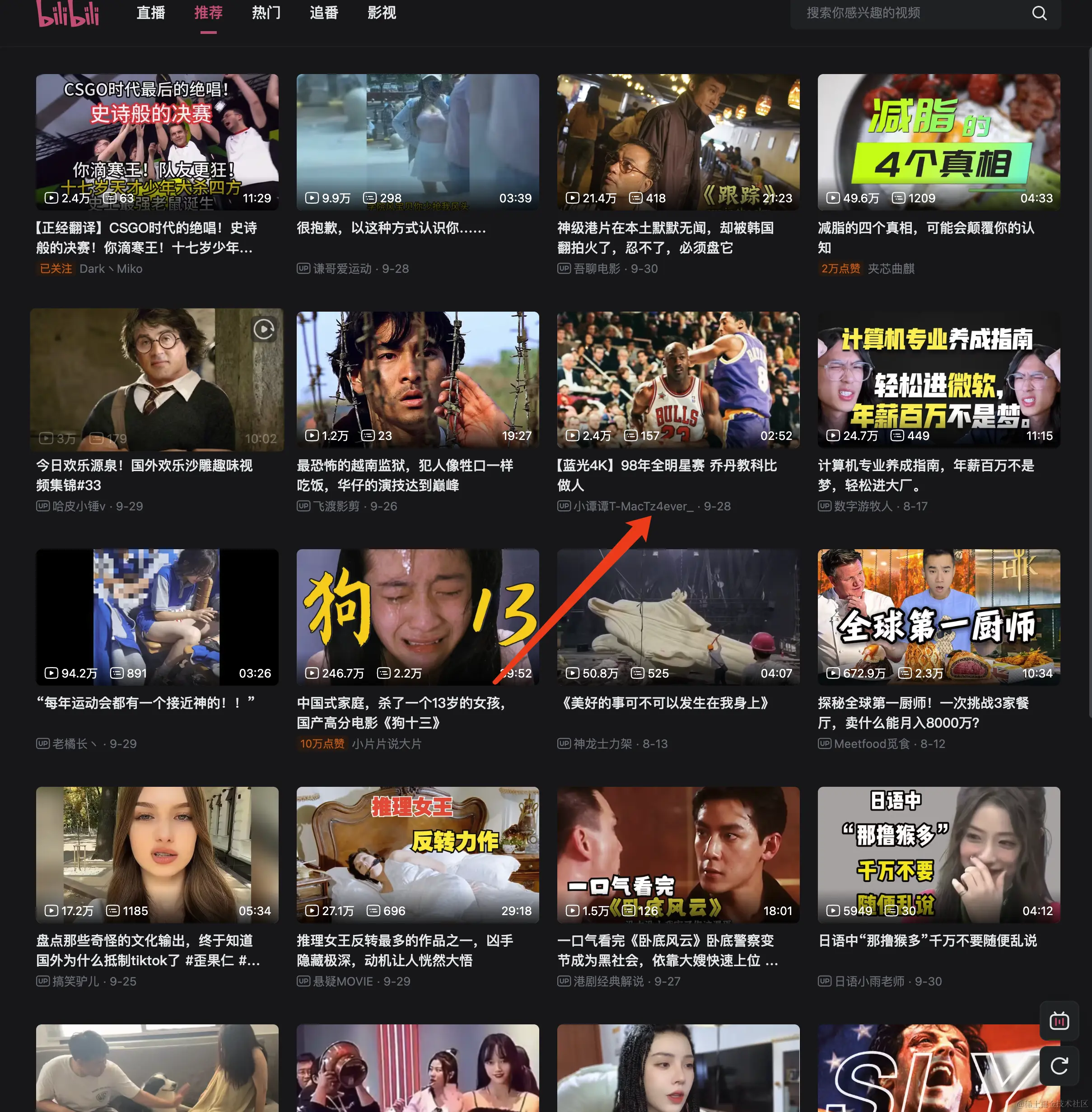Switch to the 热门 tab
The width and height of the screenshot is (1092, 1112).
click(x=266, y=13)
